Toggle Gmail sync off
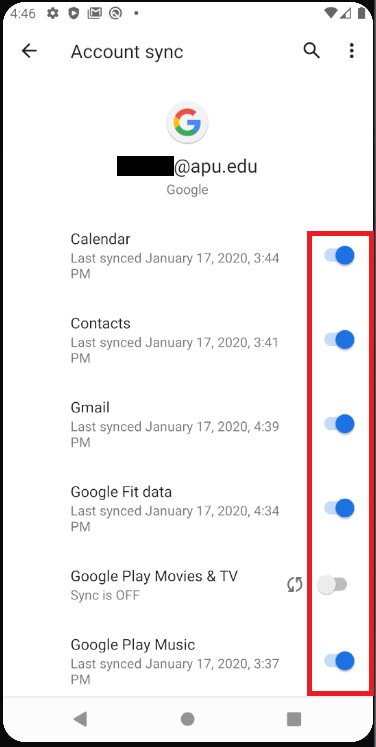376x747 pixels. point(339,424)
